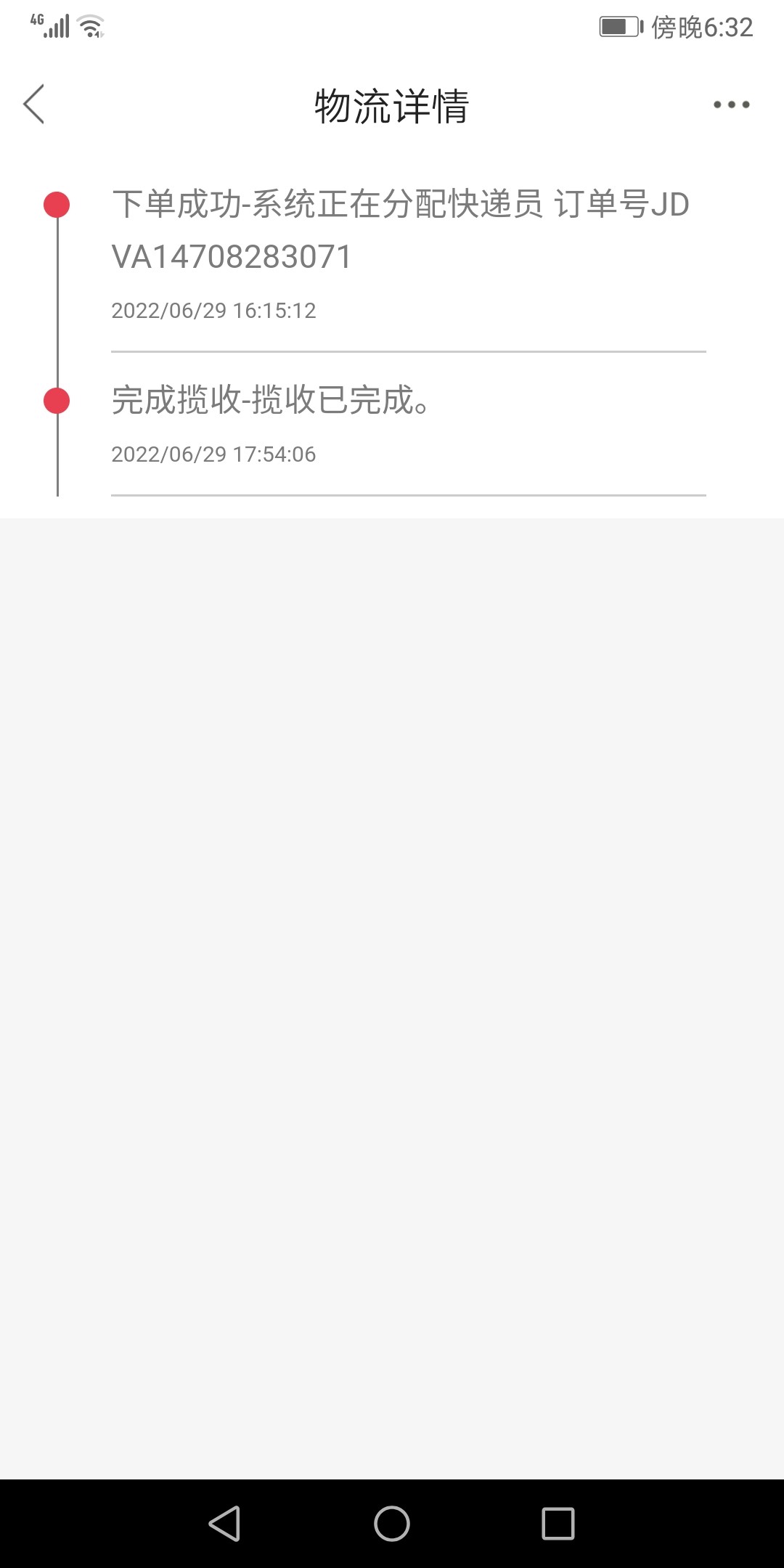This screenshot has height=1568, width=784.
Task: Open the three-dot overflow menu
Action: (731, 105)
